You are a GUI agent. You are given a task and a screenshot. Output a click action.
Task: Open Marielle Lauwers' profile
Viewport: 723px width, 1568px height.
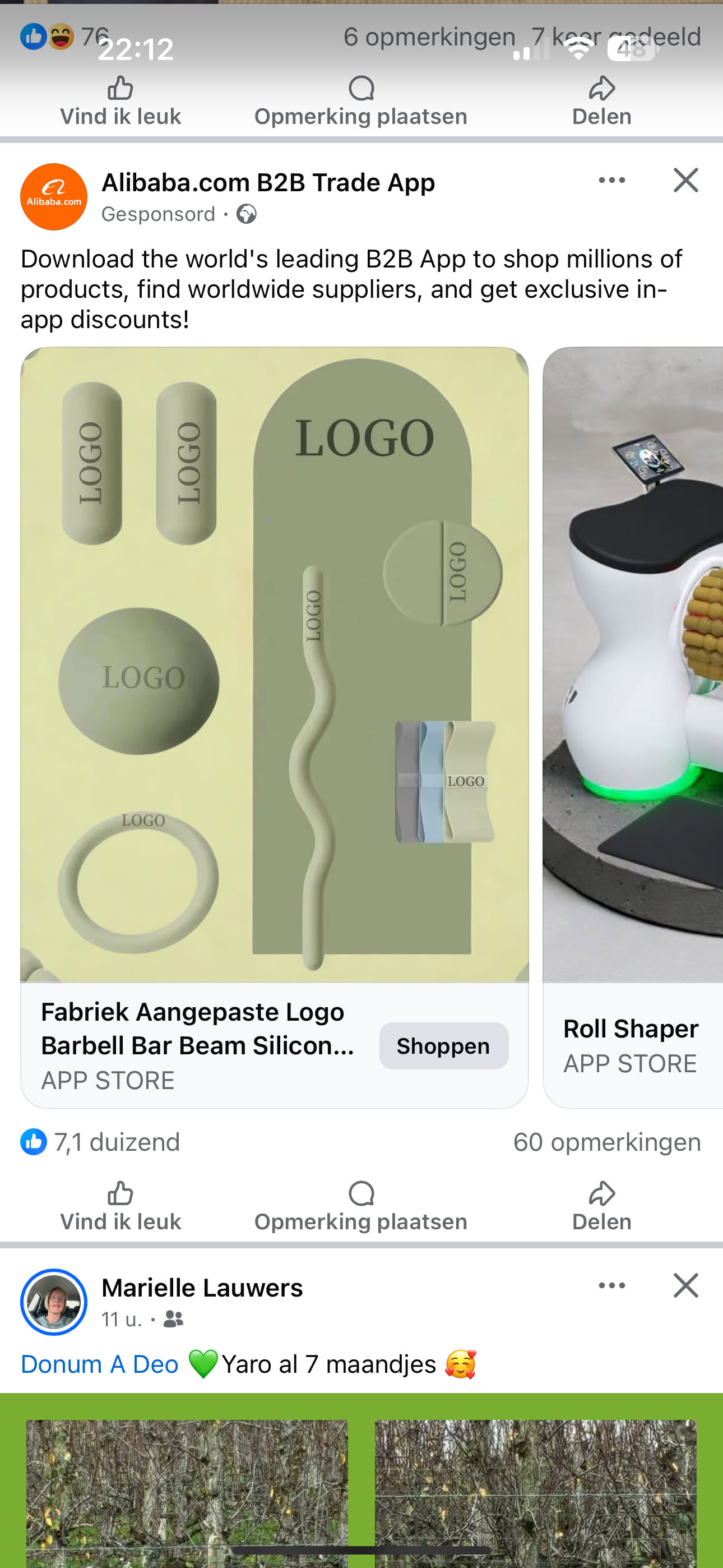(x=202, y=1288)
